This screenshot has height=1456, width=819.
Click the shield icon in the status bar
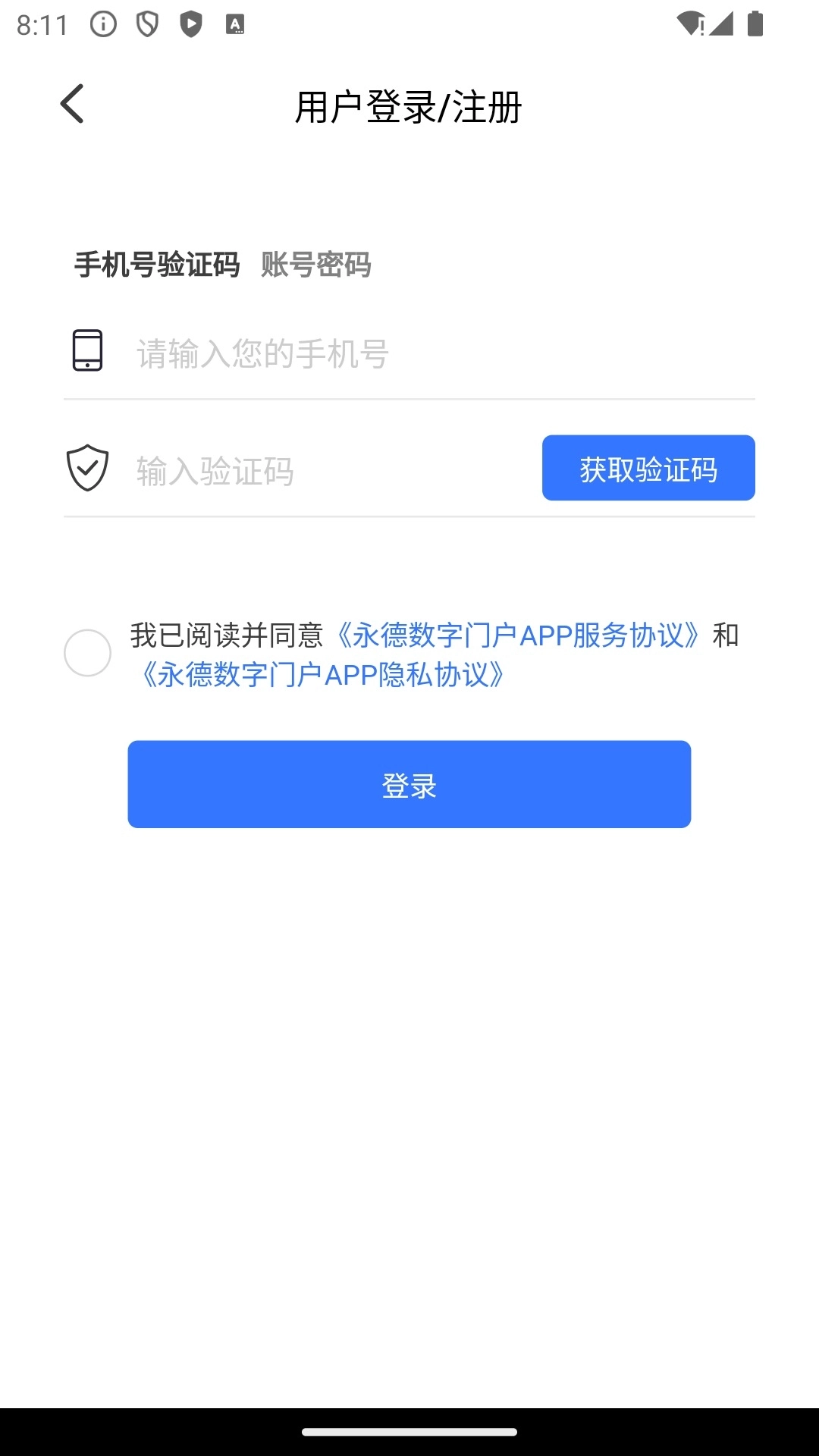146,24
